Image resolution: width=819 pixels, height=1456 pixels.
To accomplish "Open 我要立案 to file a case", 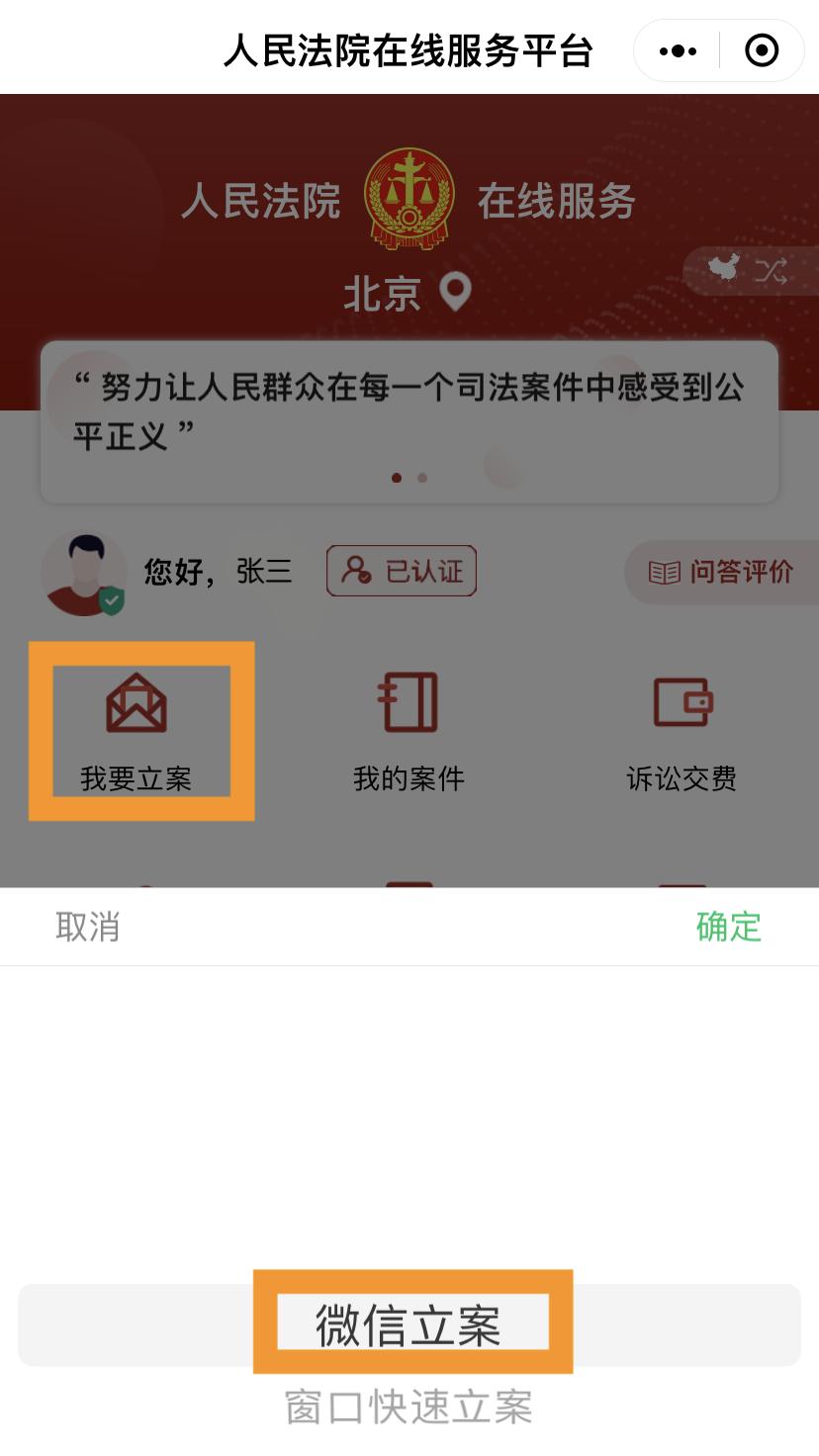I will [x=136, y=730].
